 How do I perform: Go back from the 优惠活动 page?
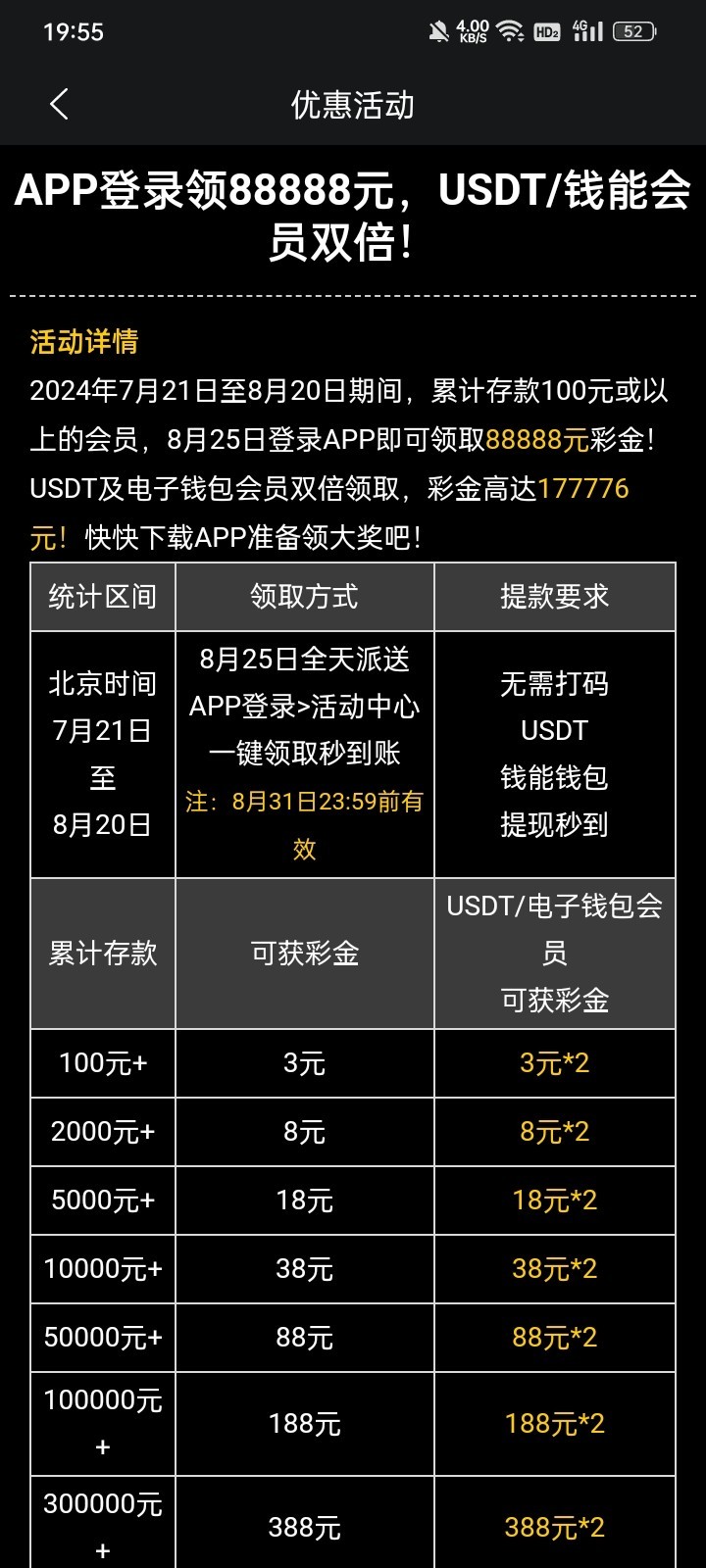tap(59, 104)
